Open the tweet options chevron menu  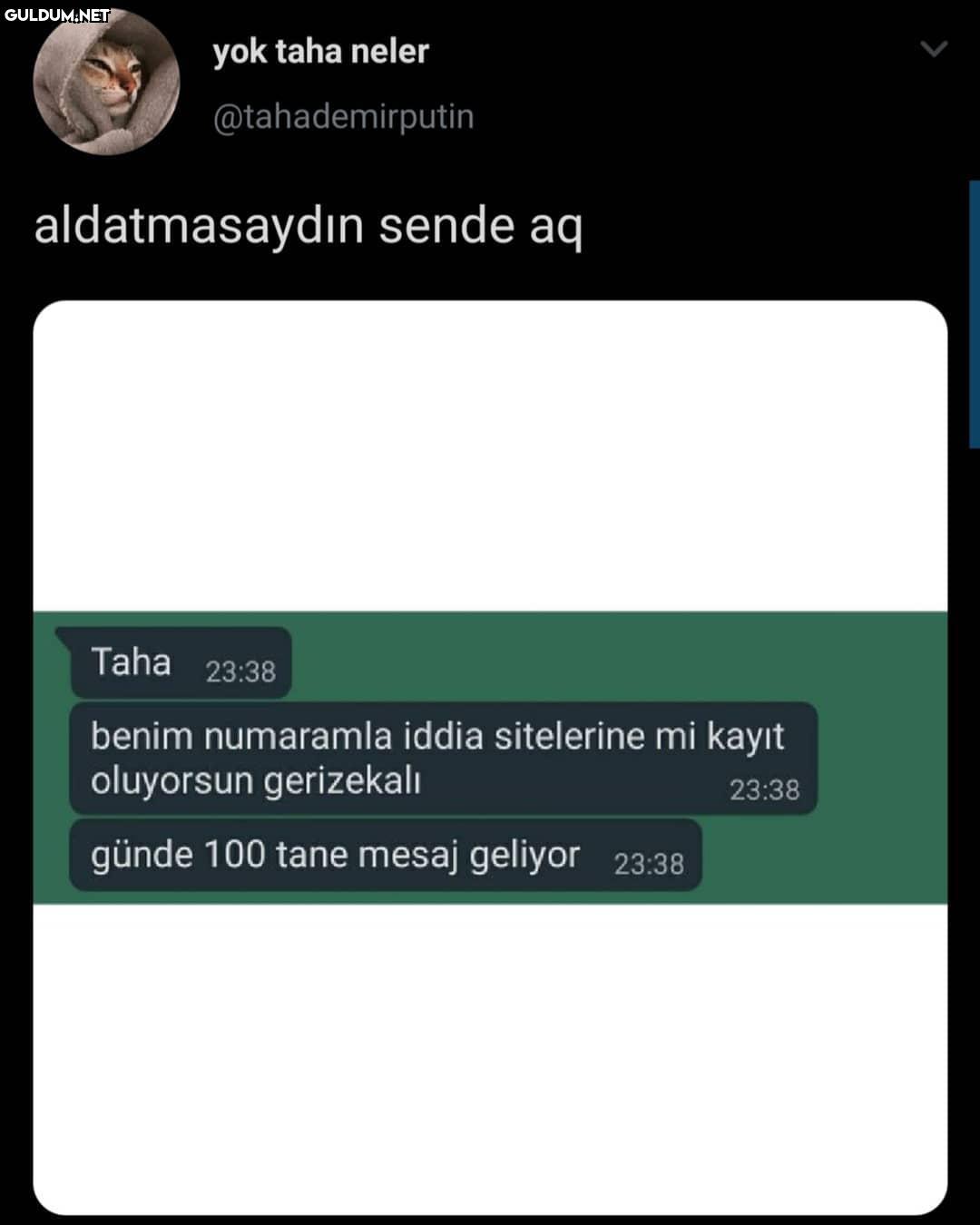pos(934,48)
